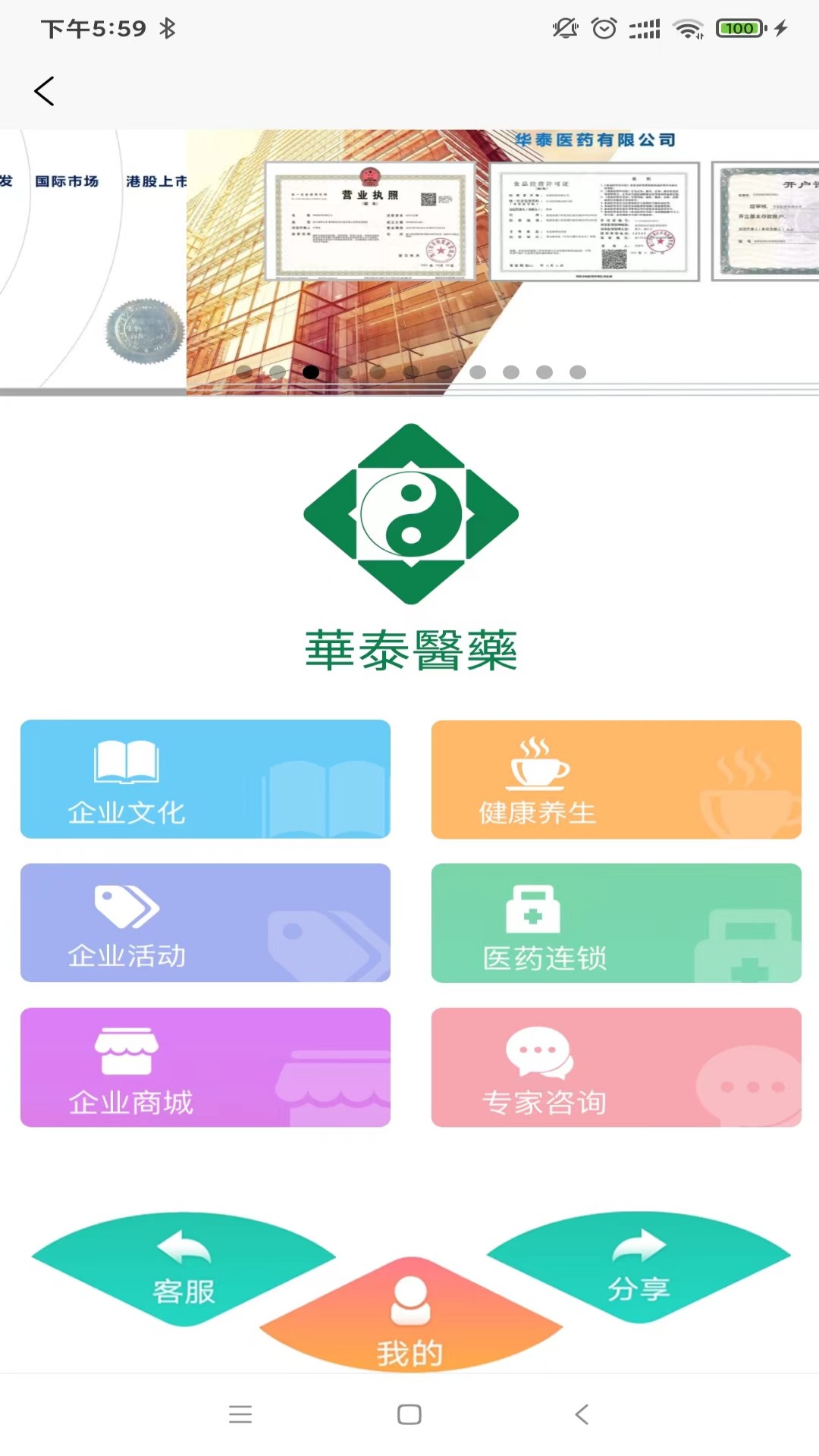
Task: Open the 企业商城 card
Action: click(x=205, y=1066)
